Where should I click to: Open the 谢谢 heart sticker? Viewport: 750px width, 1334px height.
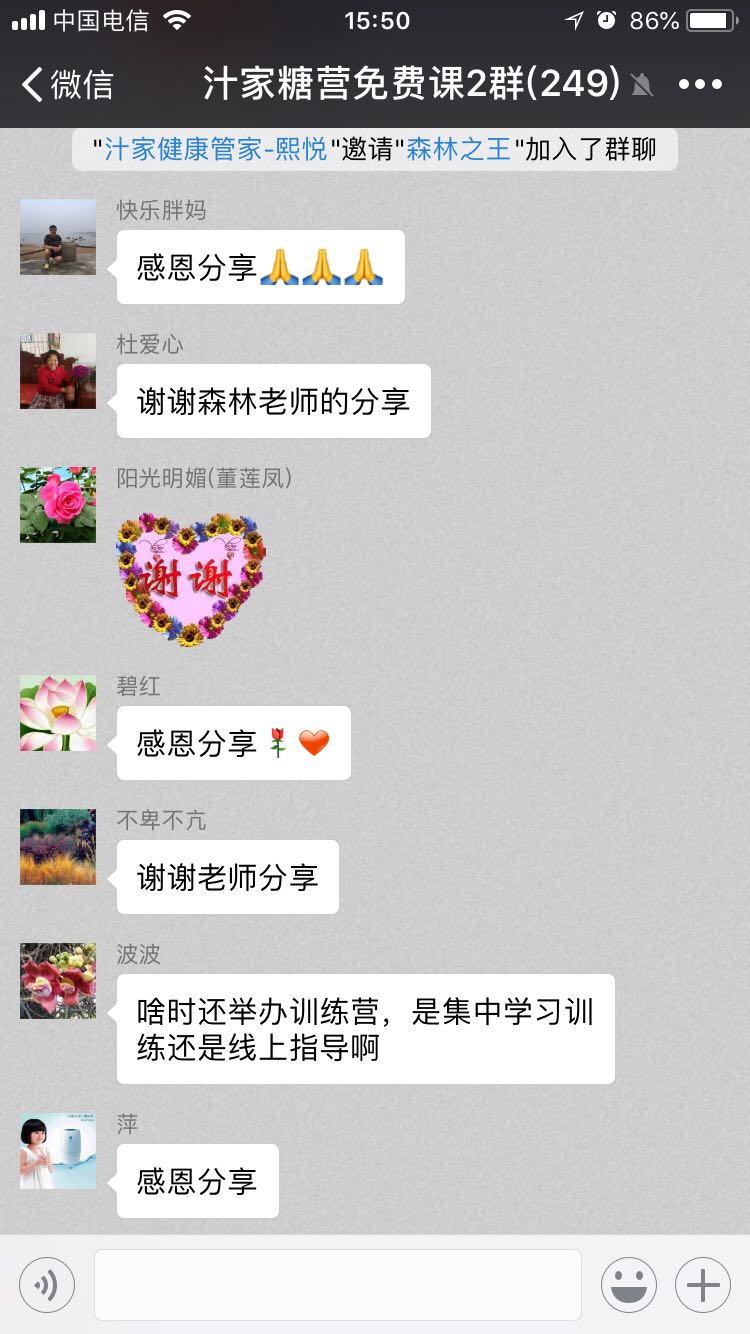pyautogui.click(x=190, y=579)
